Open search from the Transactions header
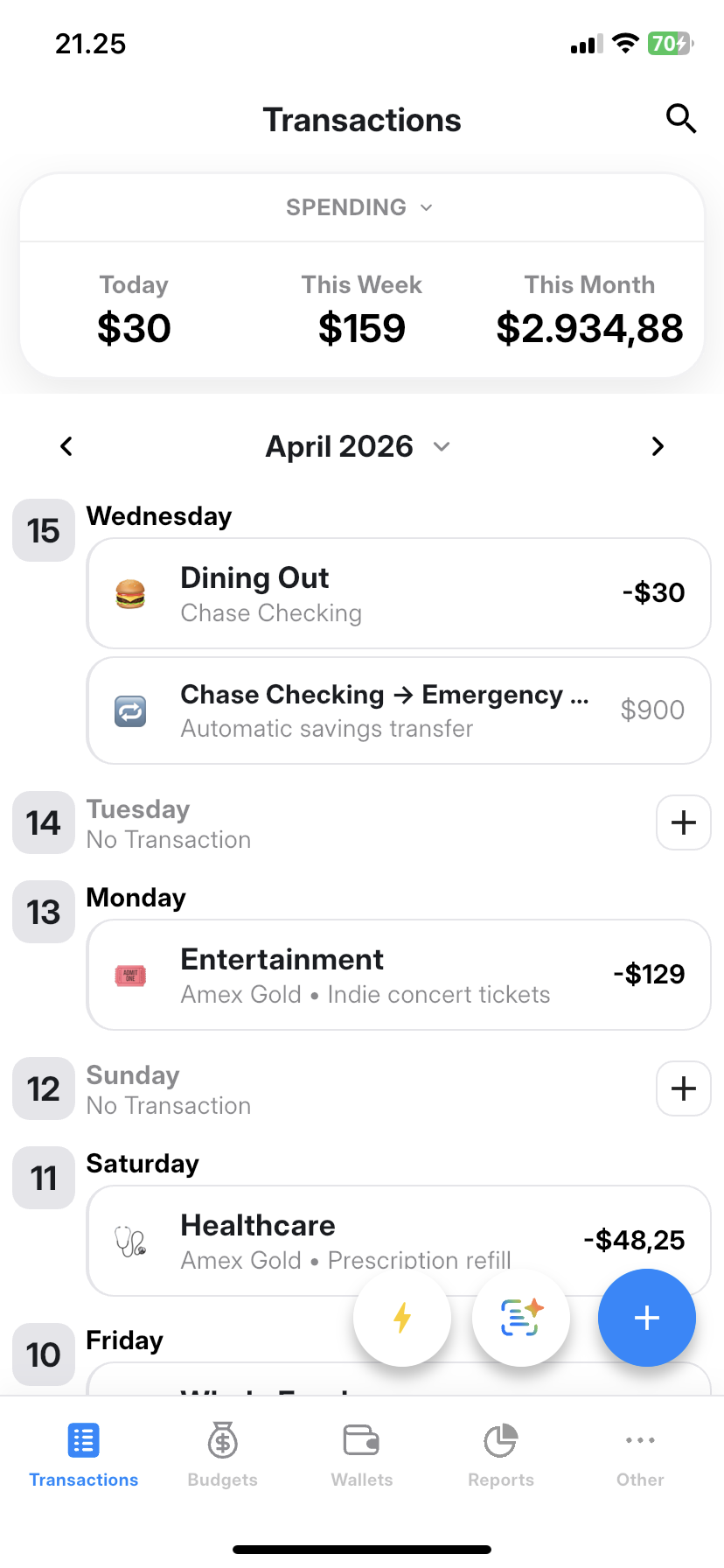 pyautogui.click(x=680, y=119)
